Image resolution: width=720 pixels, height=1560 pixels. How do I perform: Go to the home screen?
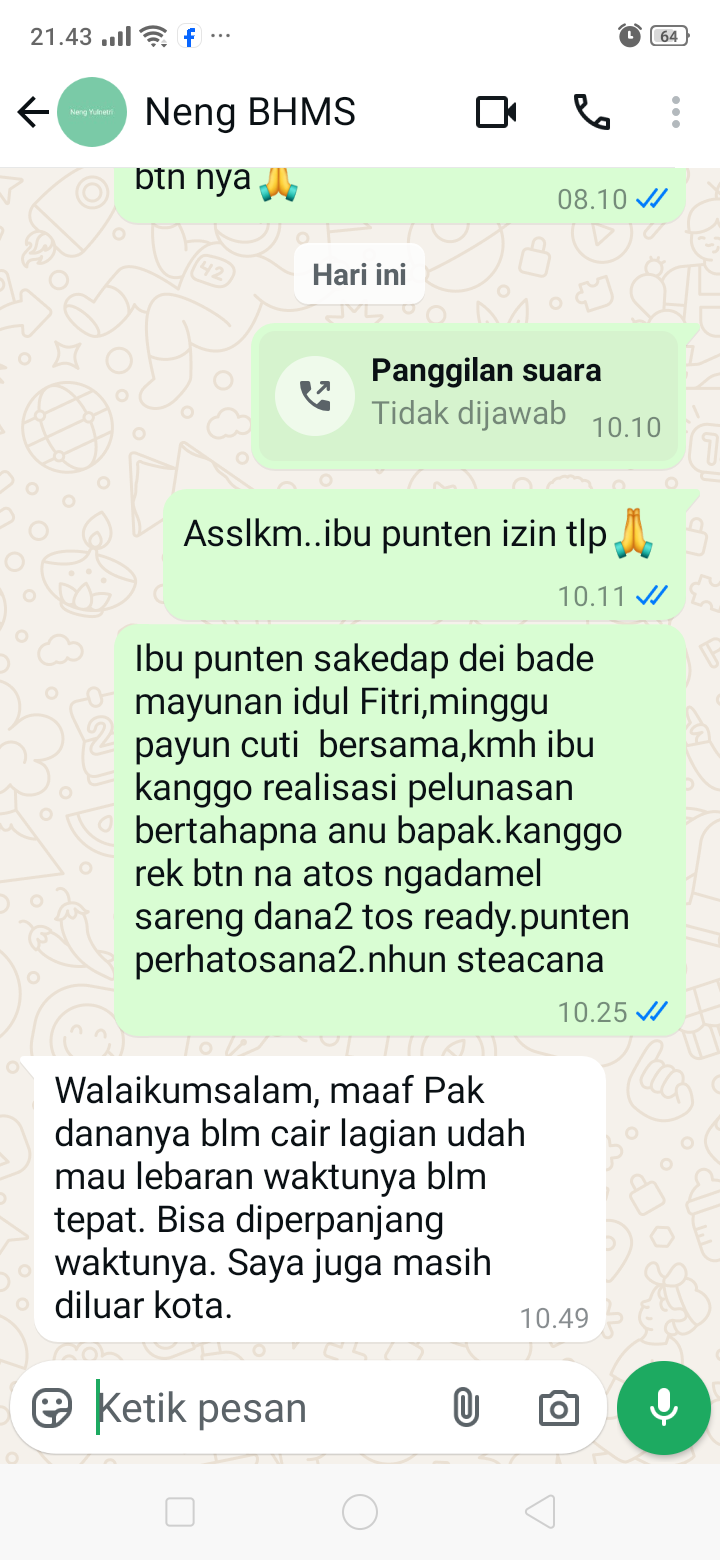(360, 1512)
